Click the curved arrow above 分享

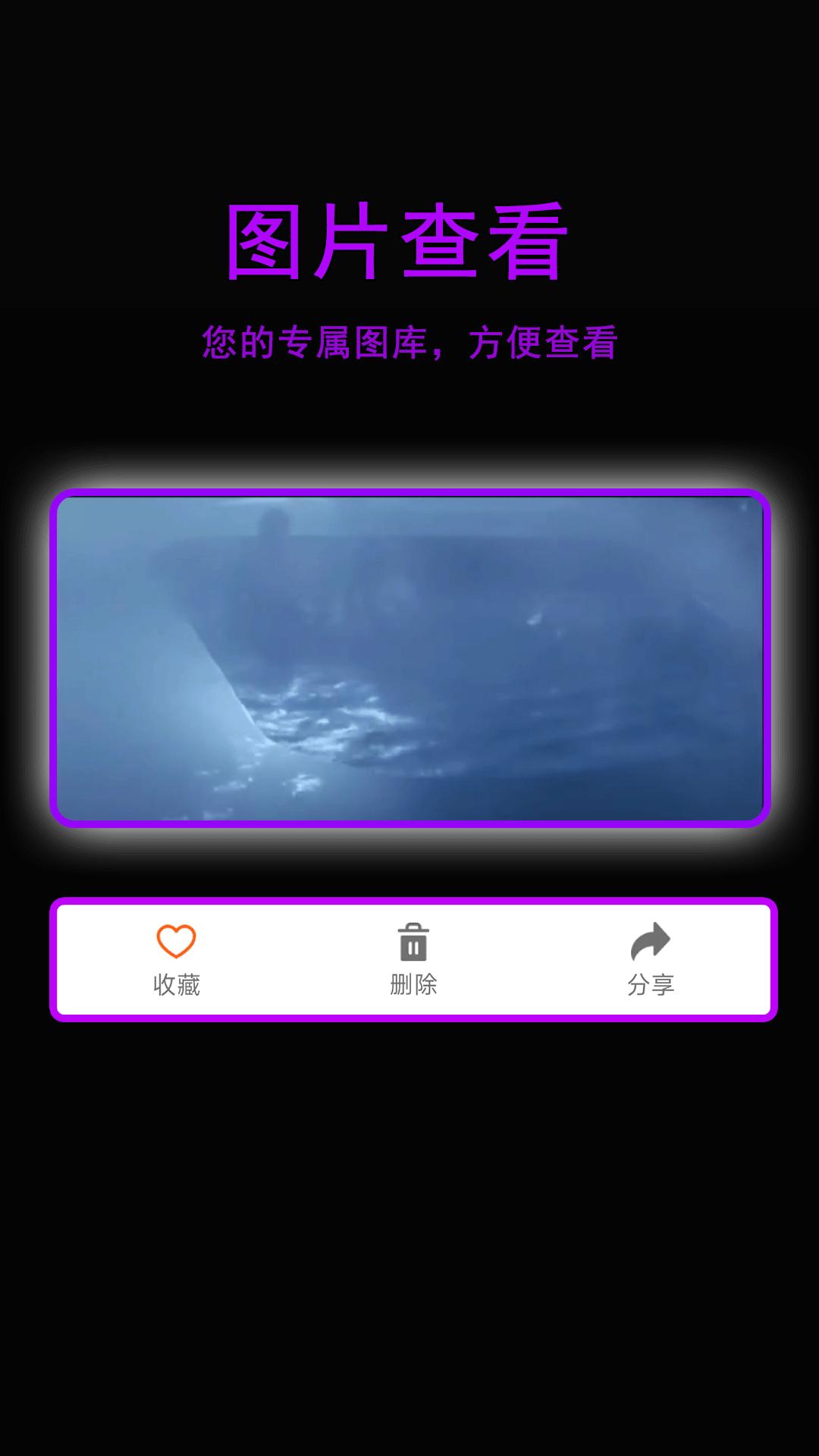[651, 943]
